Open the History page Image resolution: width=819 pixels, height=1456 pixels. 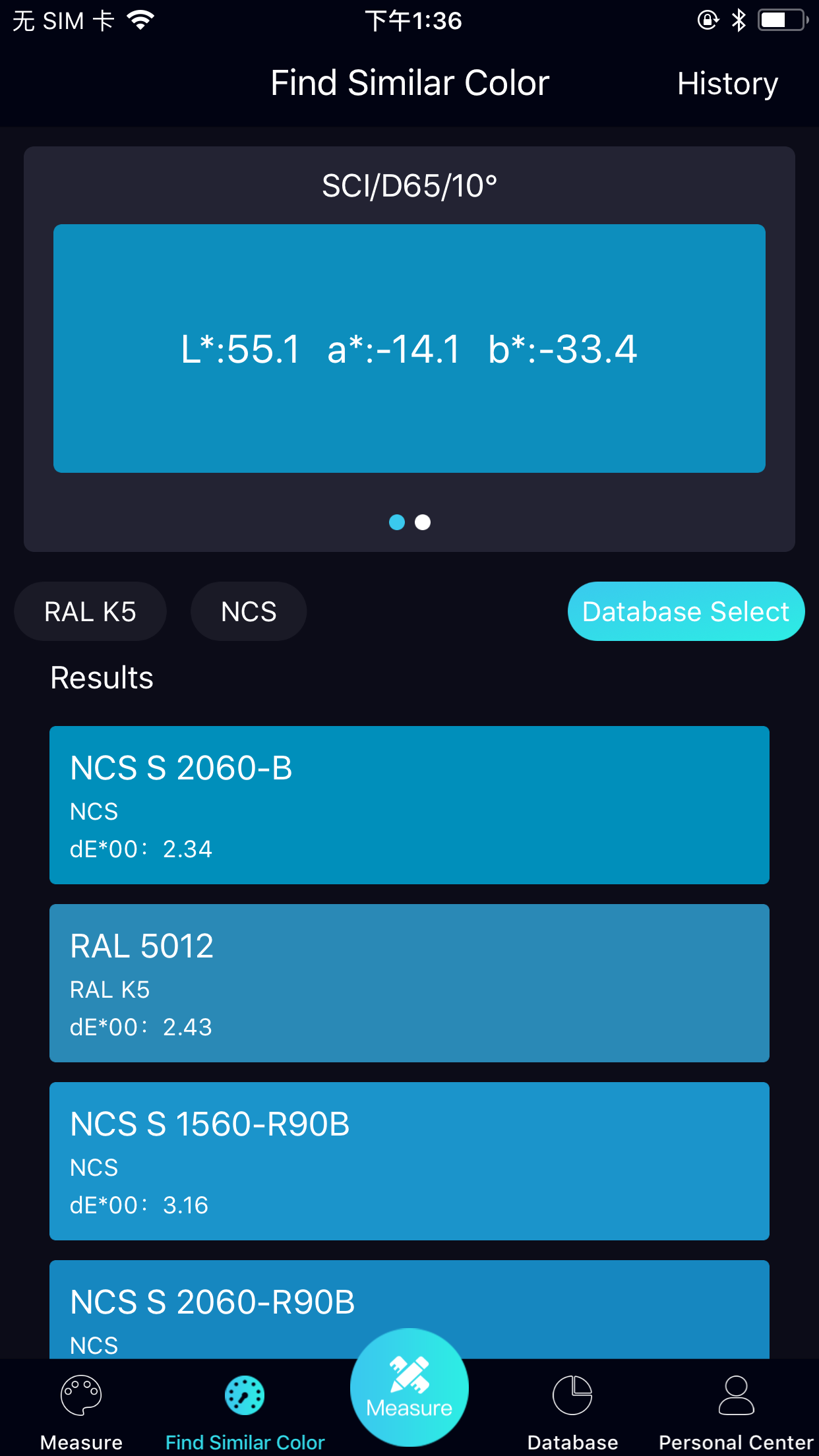tap(727, 84)
